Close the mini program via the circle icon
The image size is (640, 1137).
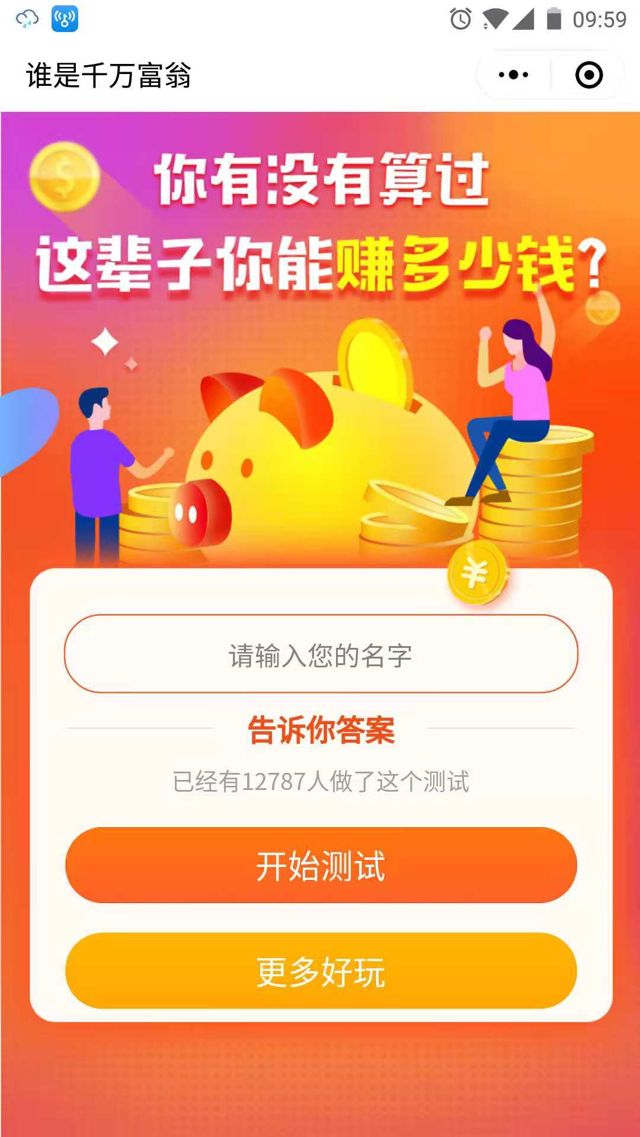click(589, 75)
